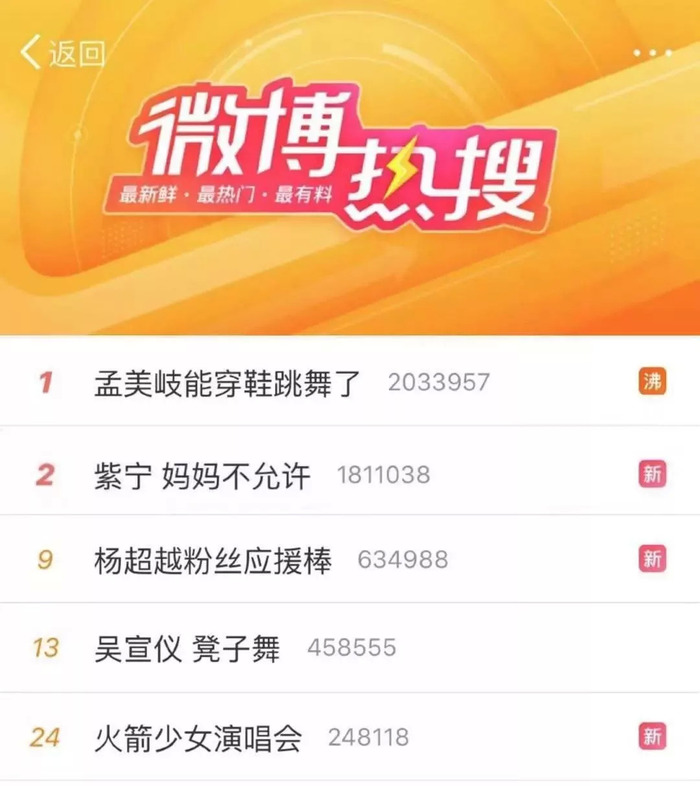Open 火箭少女演唱会 hot search
Screen dimensions: 700x786
point(198,738)
